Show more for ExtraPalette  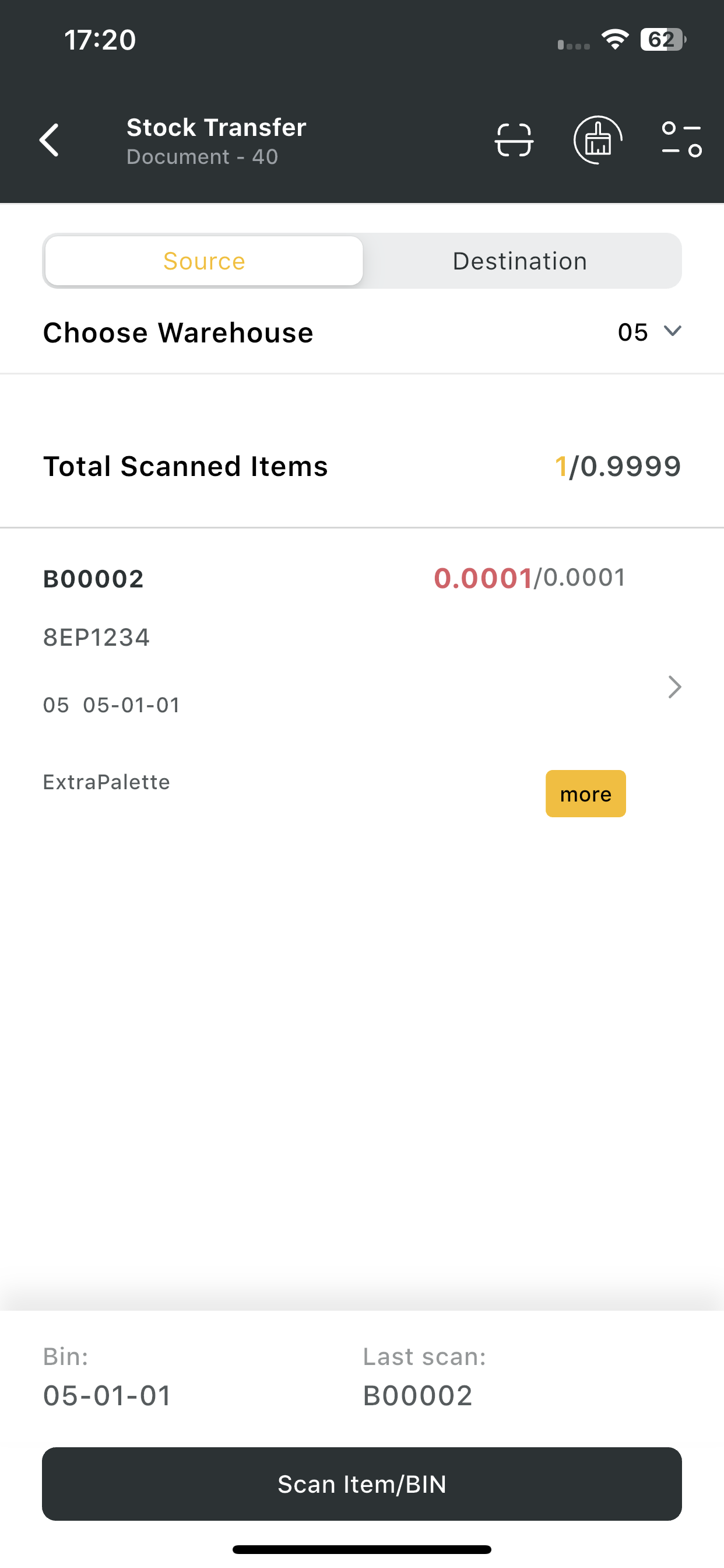coord(585,794)
